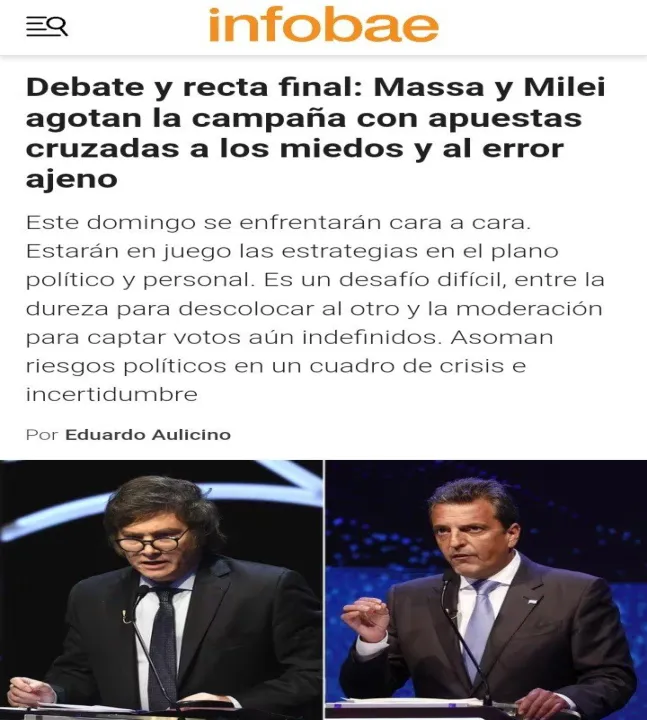This screenshot has width=647, height=720.
Task: Open the menu and search icon
Action: tap(46, 27)
